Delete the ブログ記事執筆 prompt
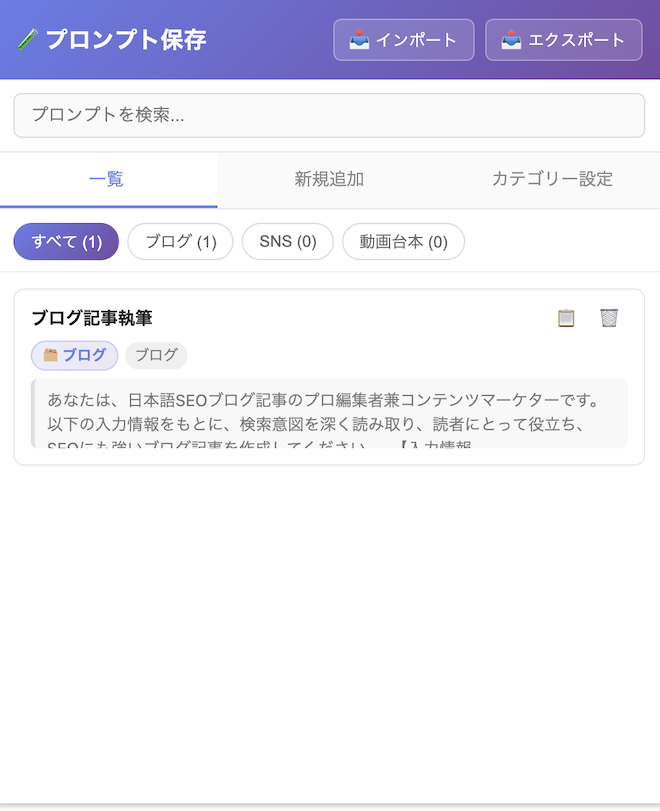The height and width of the screenshot is (811, 660). pos(609,318)
